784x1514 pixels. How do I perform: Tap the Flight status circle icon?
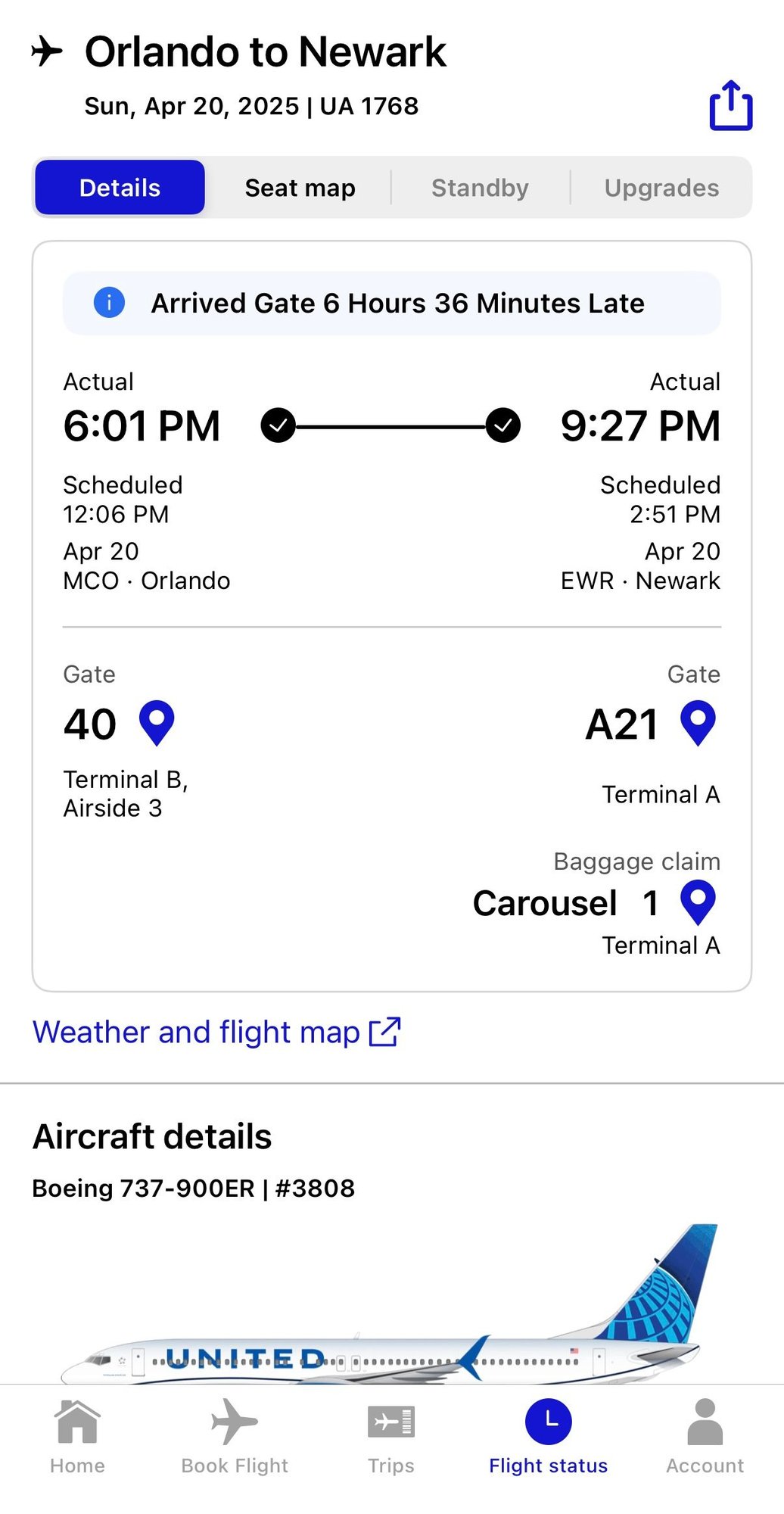click(x=548, y=1422)
